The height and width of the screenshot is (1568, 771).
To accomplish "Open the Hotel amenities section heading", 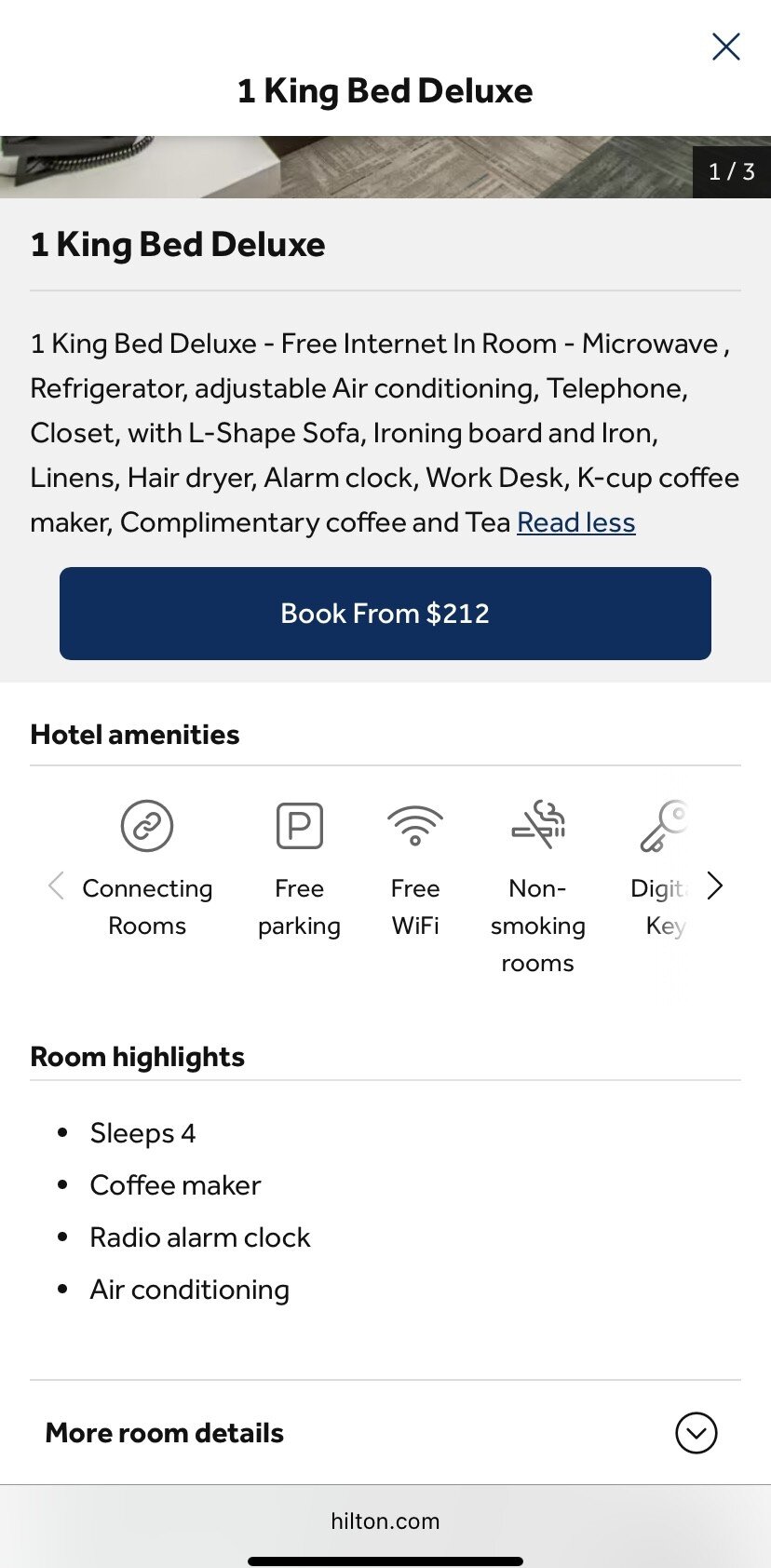I will coord(135,735).
